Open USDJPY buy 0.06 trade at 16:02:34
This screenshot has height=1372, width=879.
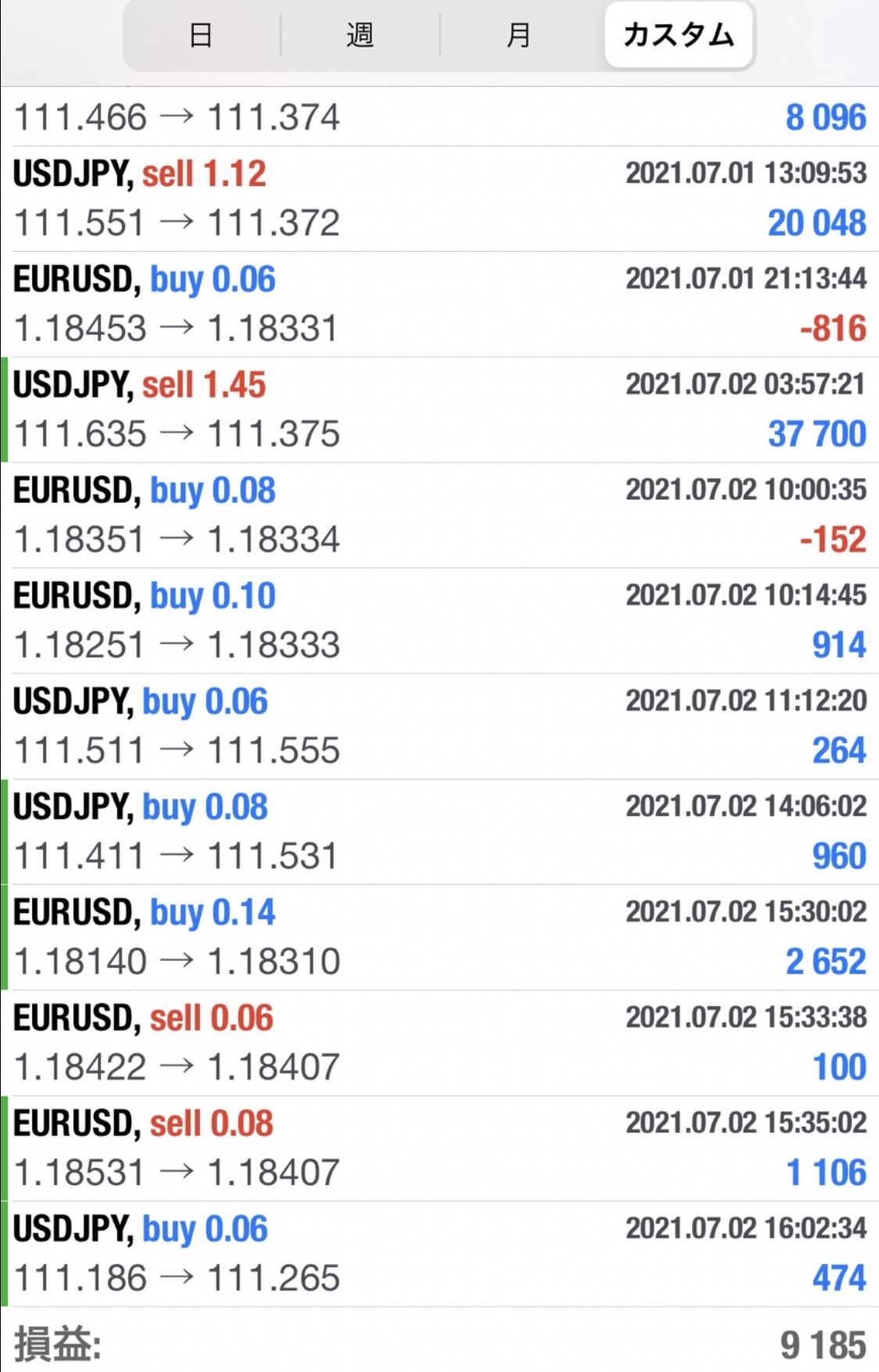[439, 1254]
